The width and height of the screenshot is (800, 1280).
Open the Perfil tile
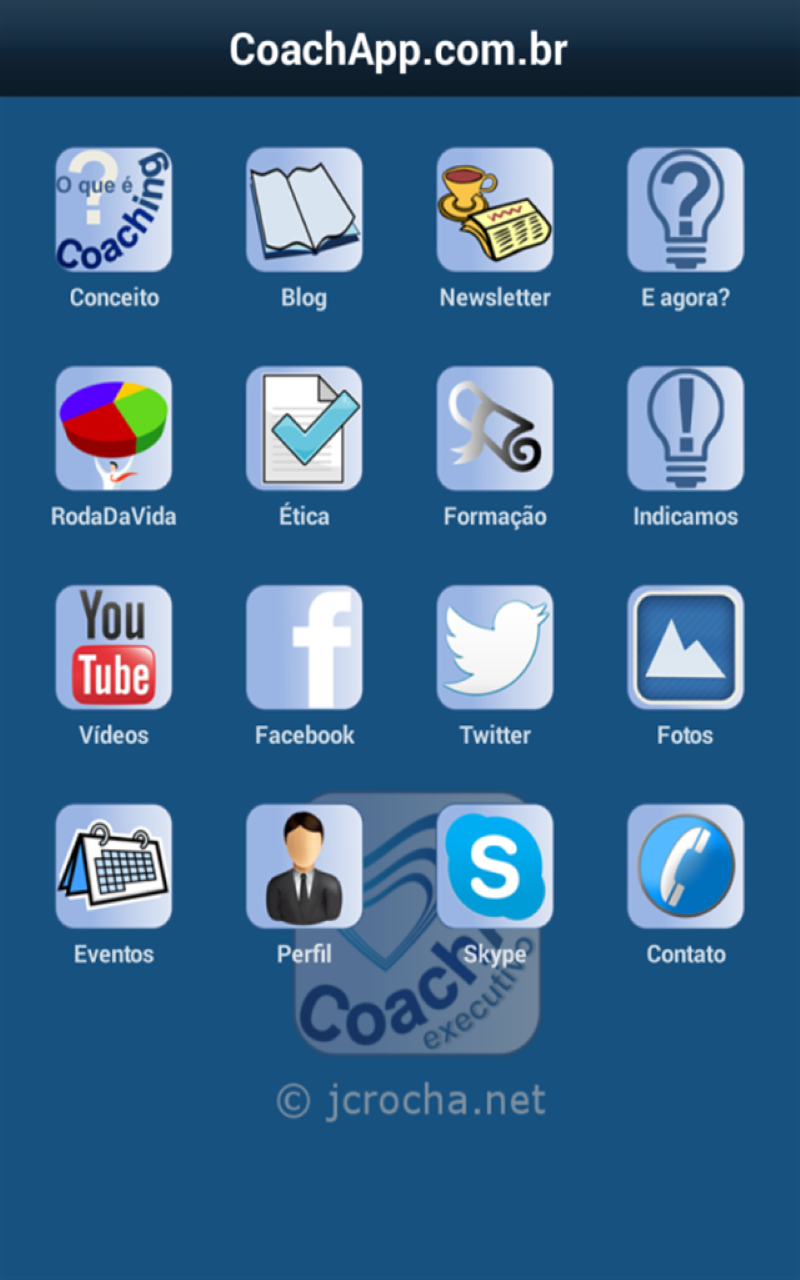(304, 866)
